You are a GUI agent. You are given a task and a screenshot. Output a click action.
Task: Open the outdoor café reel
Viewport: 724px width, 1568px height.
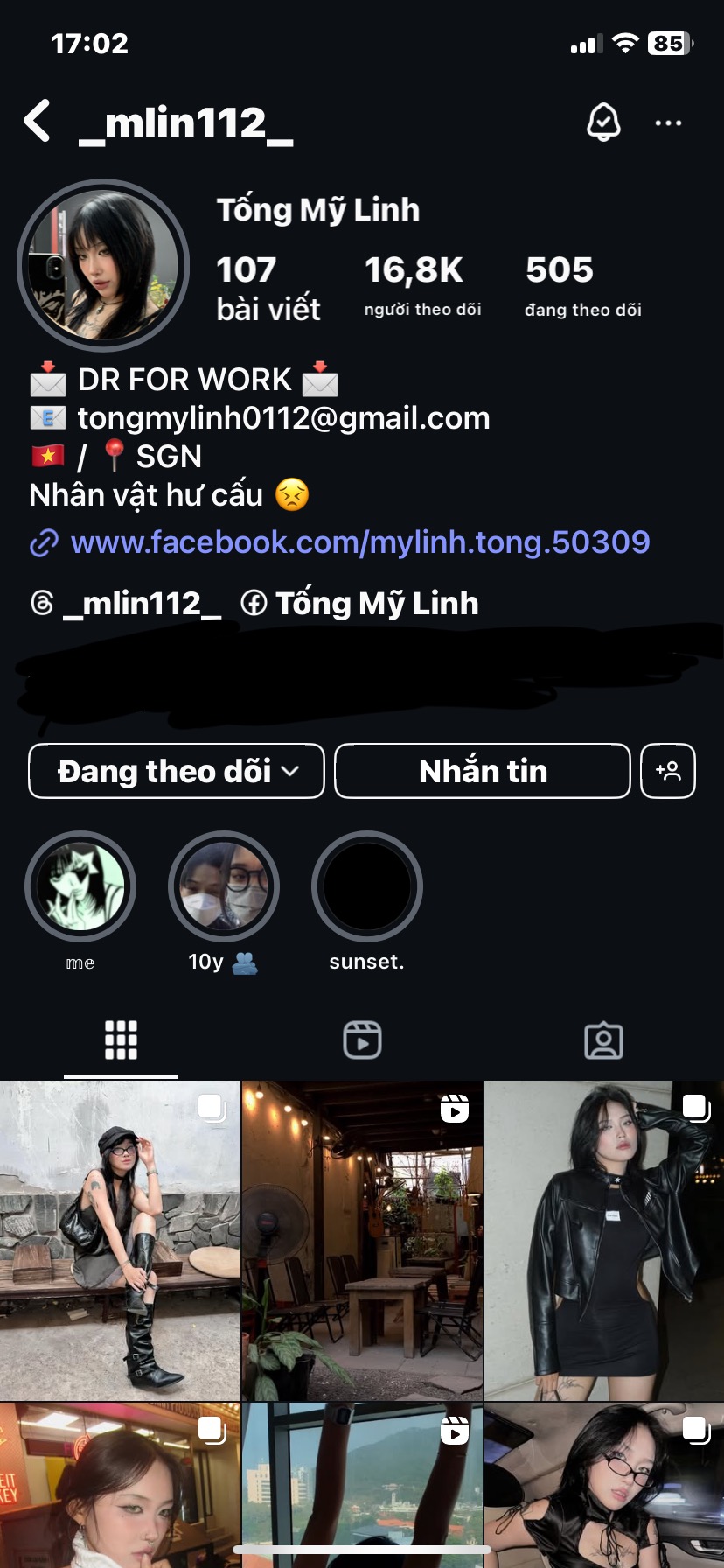click(362, 1240)
